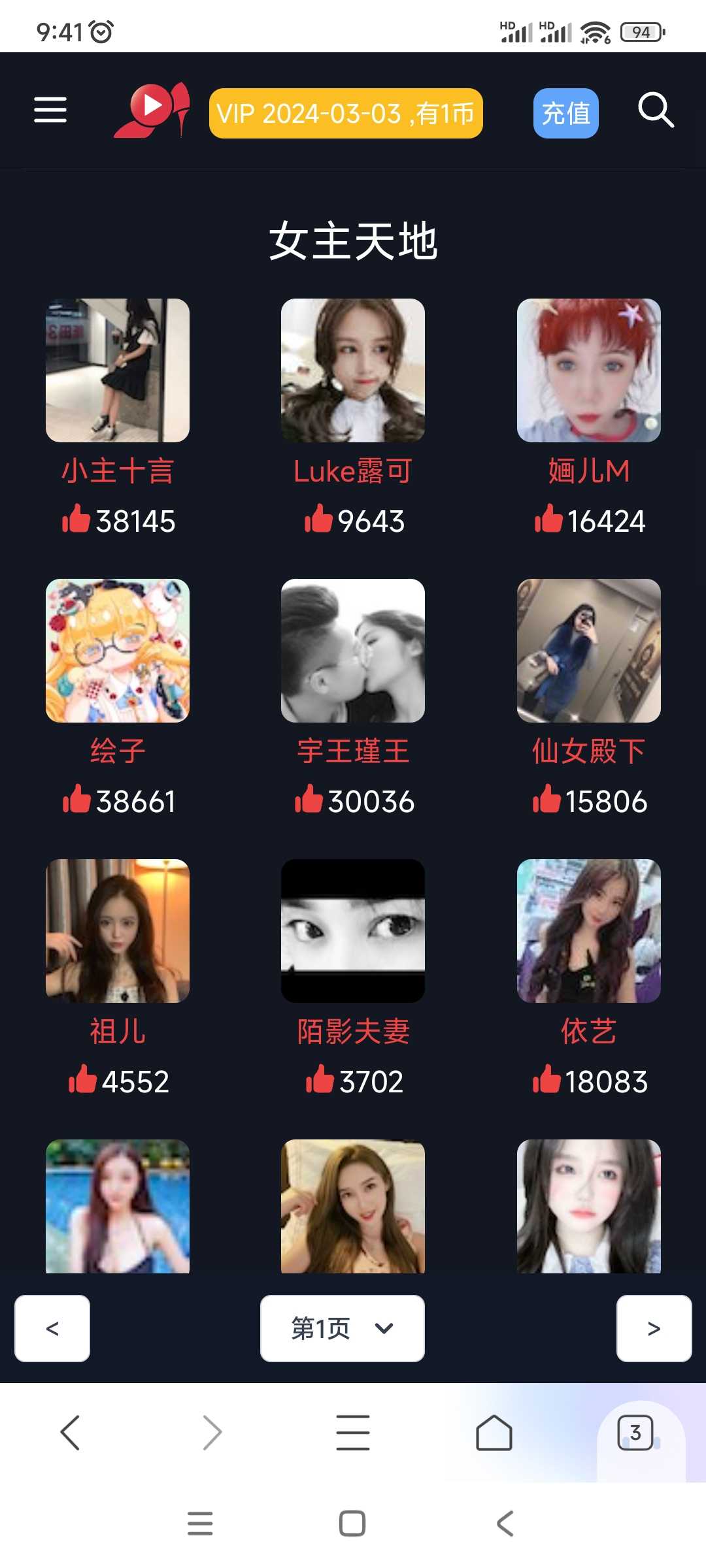
Task: Go to the next page arrow
Action: (654, 1328)
